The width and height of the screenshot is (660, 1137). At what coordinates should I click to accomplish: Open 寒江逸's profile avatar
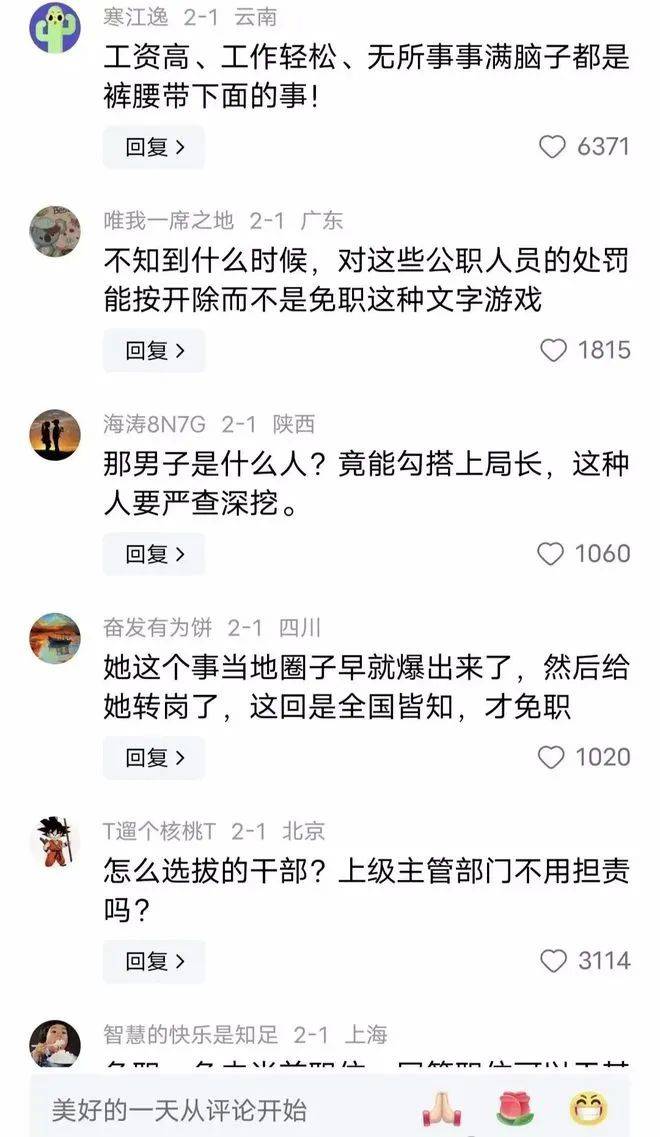55,27
